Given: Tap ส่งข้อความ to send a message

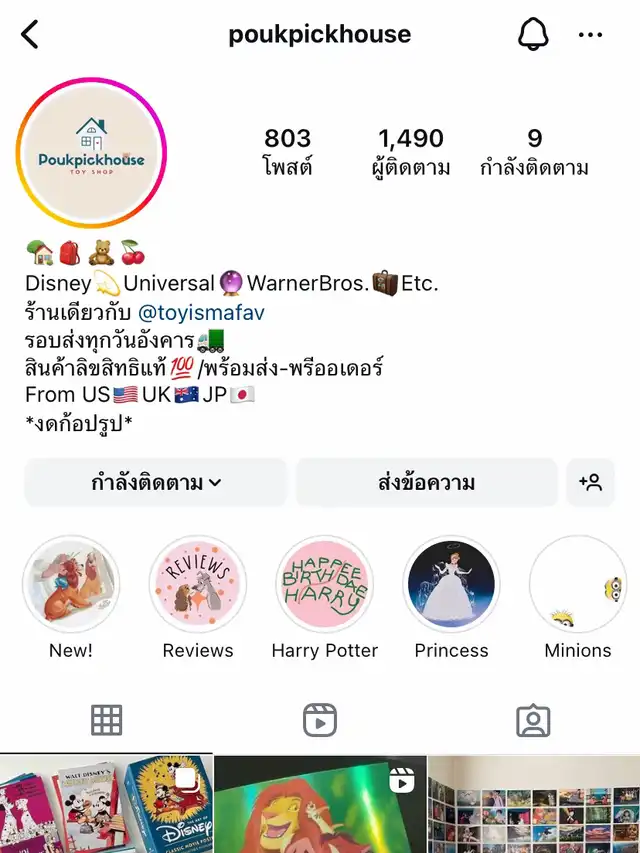Looking at the screenshot, I should tap(426, 483).
